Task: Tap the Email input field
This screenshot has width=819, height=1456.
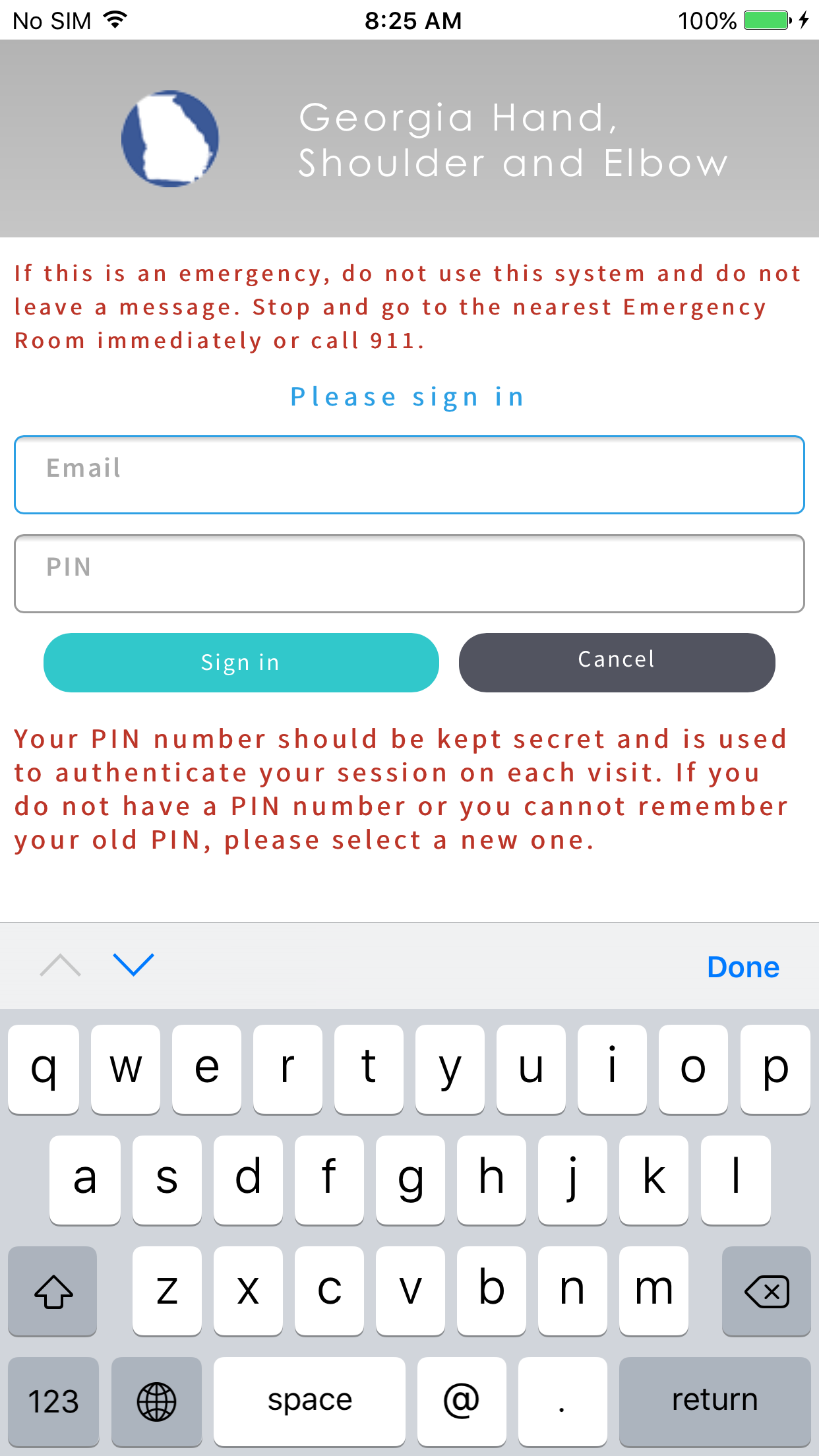Action: pyautogui.click(x=409, y=474)
